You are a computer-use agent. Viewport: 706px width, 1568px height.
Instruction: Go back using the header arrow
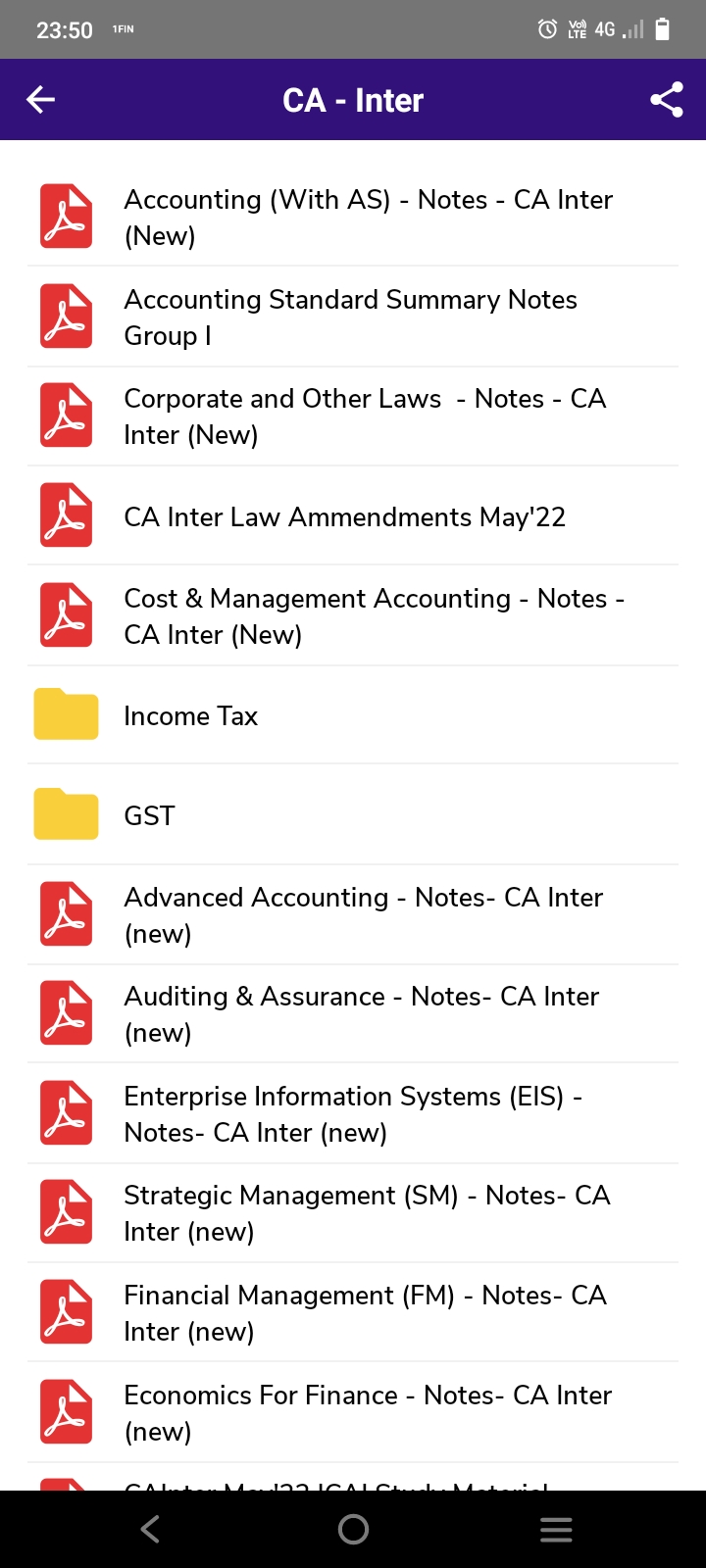click(x=41, y=99)
